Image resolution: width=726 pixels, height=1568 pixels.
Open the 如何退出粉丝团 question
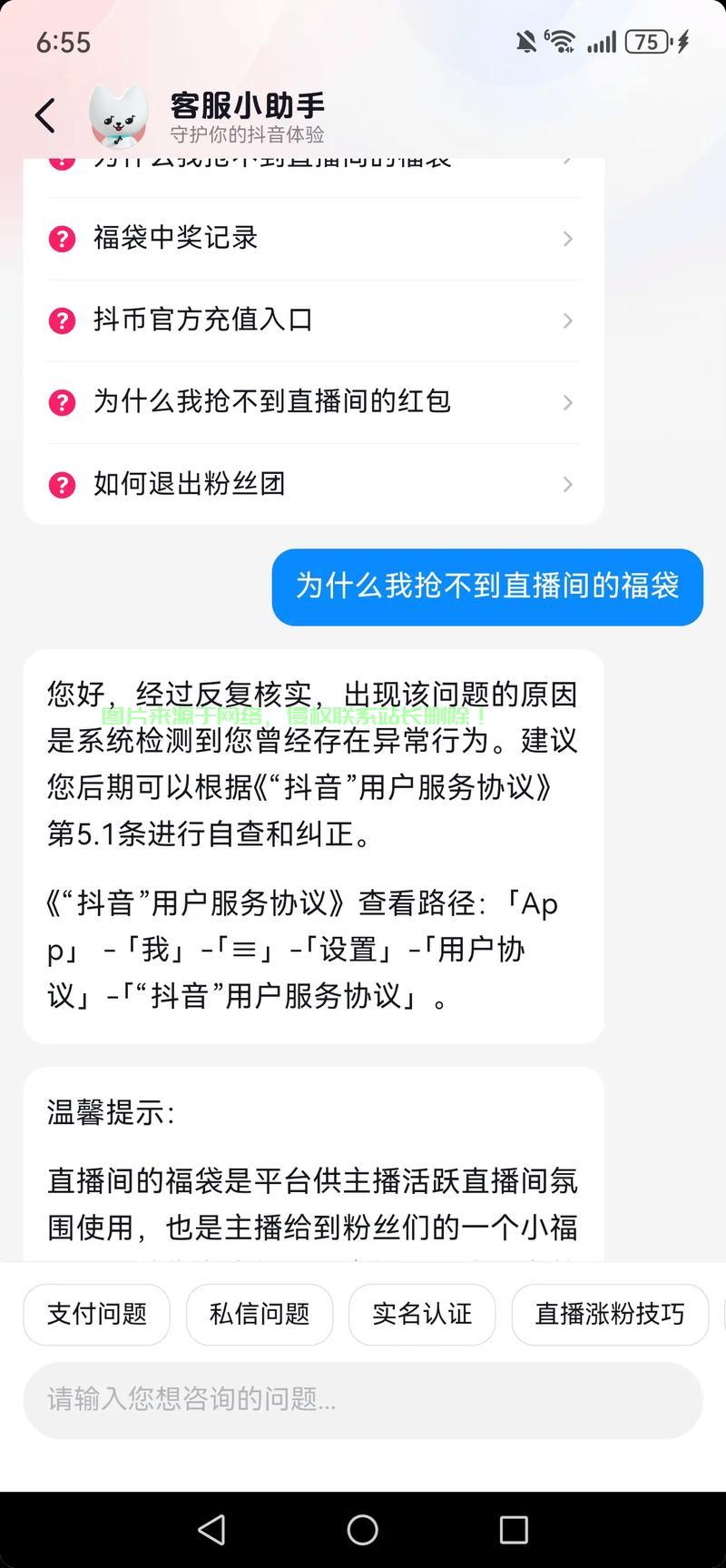(x=313, y=484)
